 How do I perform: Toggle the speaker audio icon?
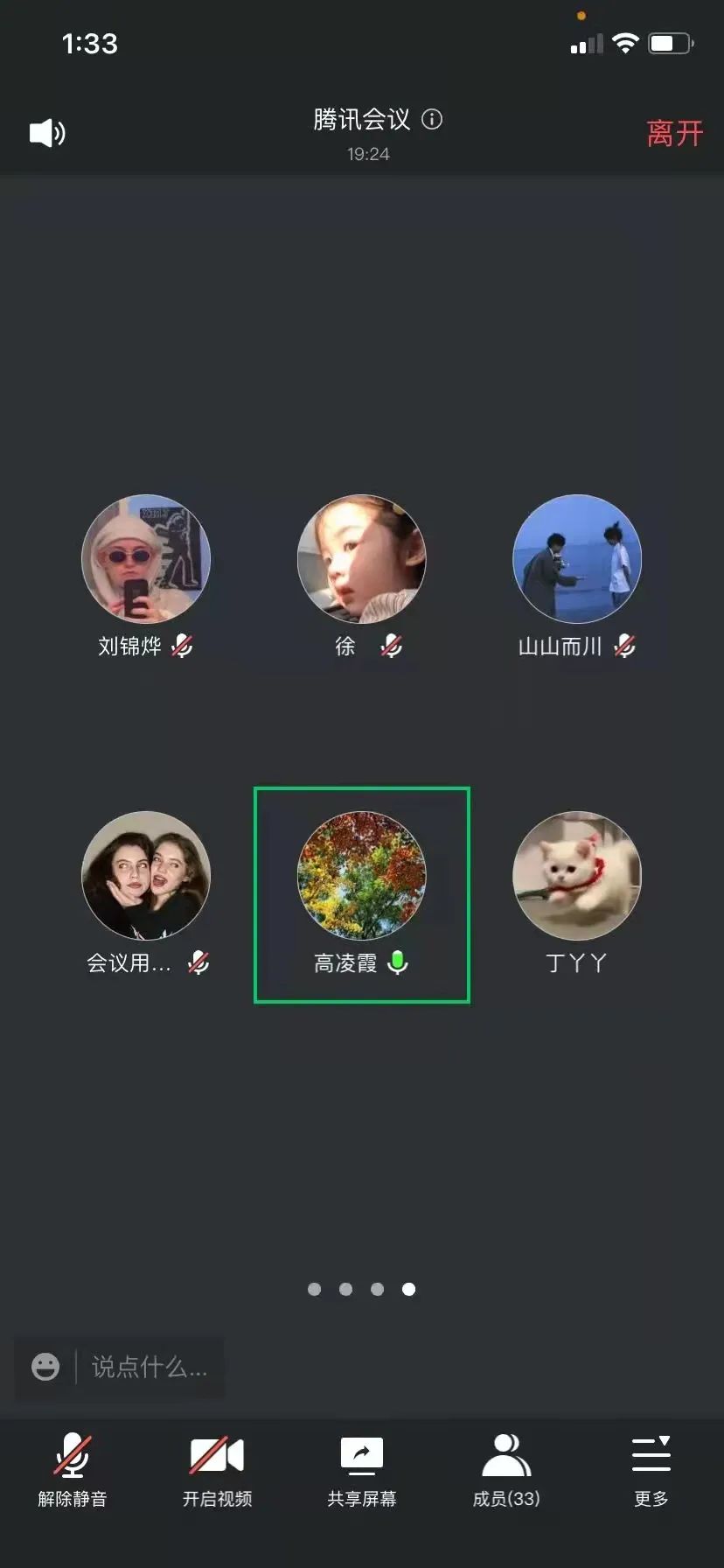(x=47, y=133)
